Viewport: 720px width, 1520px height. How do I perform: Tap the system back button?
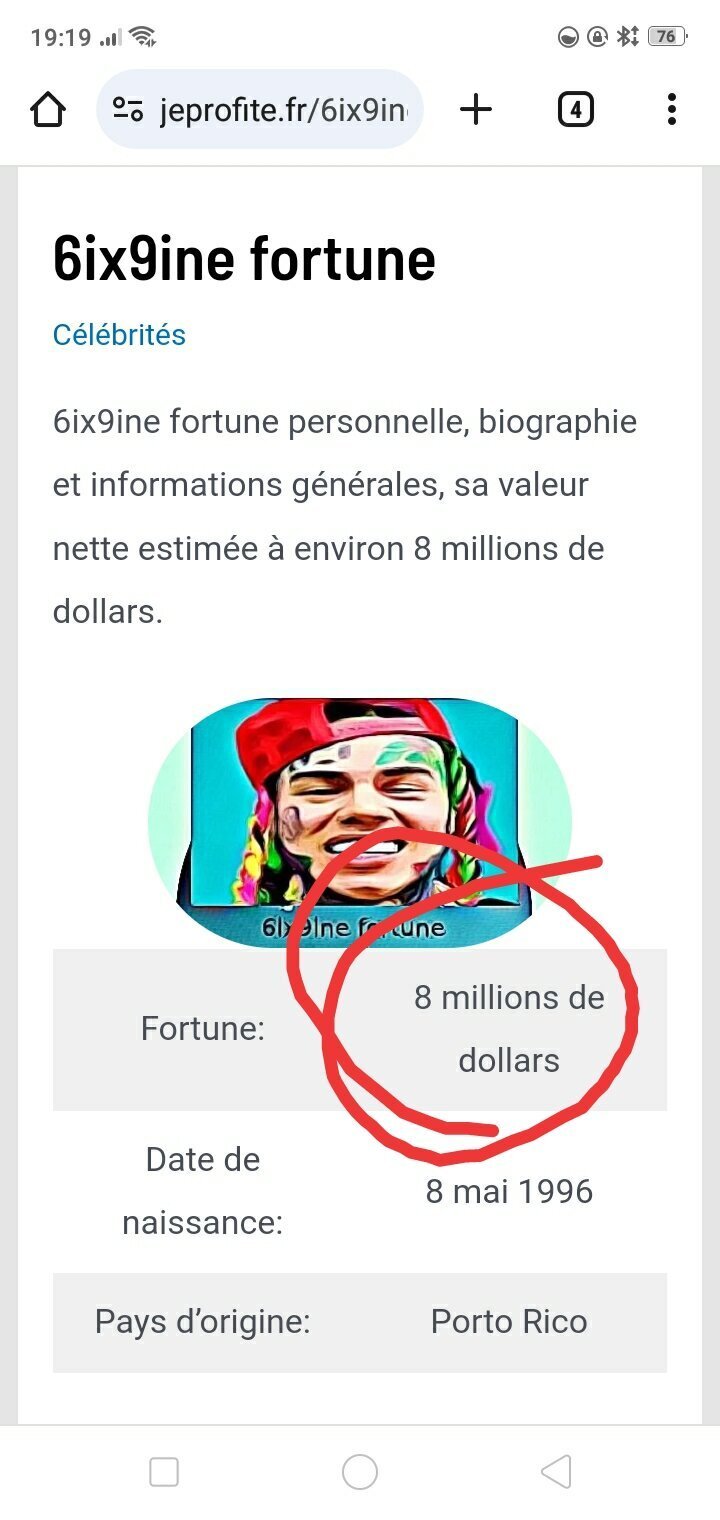[x=556, y=1472]
